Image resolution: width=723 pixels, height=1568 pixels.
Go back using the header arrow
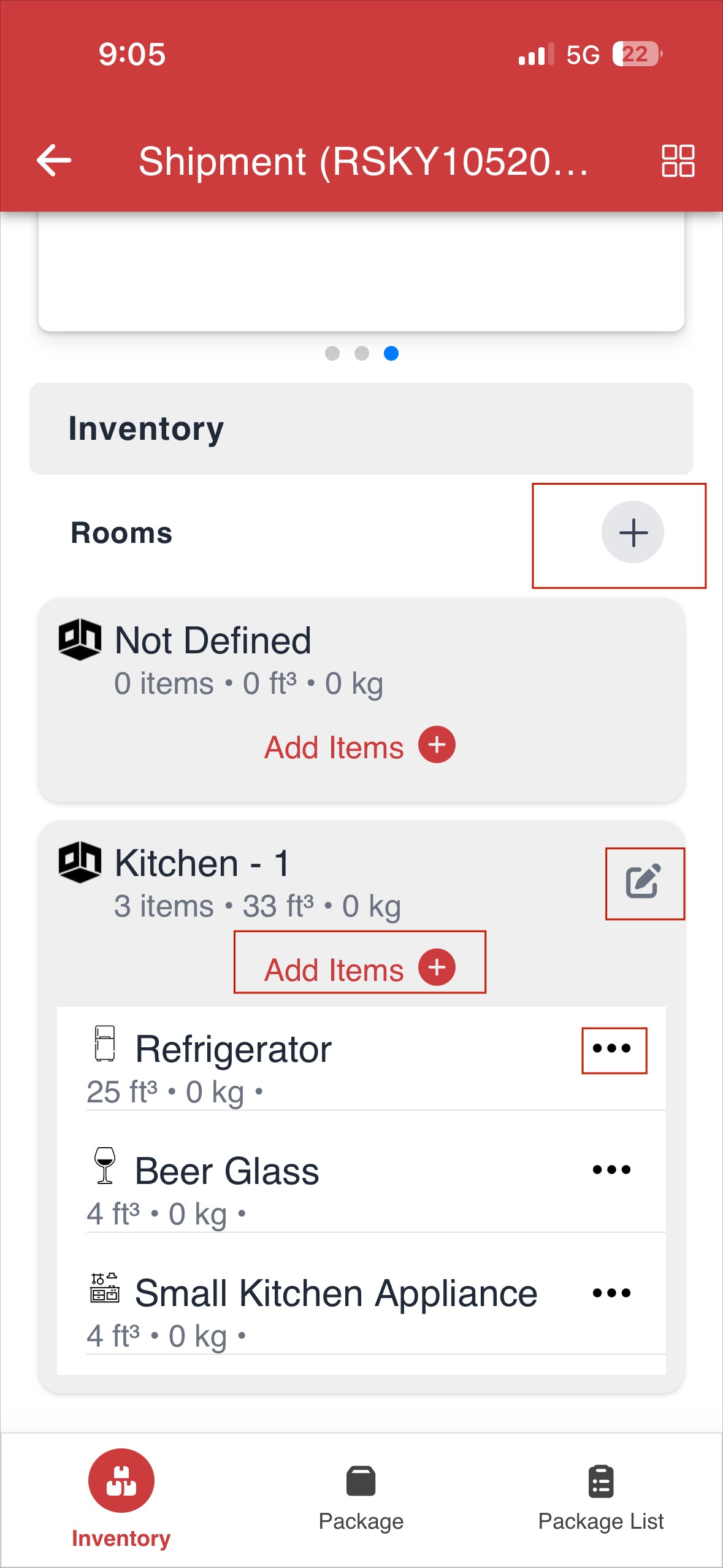pyautogui.click(x=54, y=161)
